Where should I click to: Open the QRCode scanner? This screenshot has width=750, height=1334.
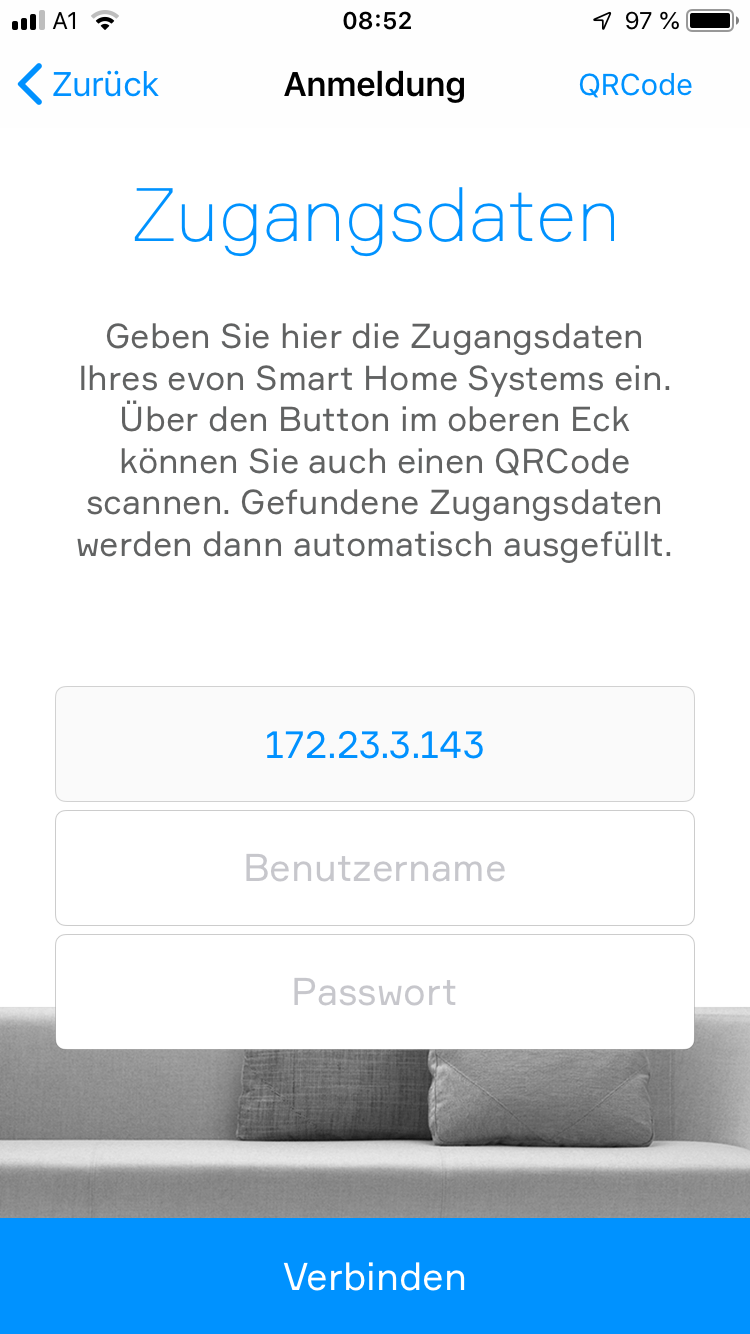[x=635, y=85]
